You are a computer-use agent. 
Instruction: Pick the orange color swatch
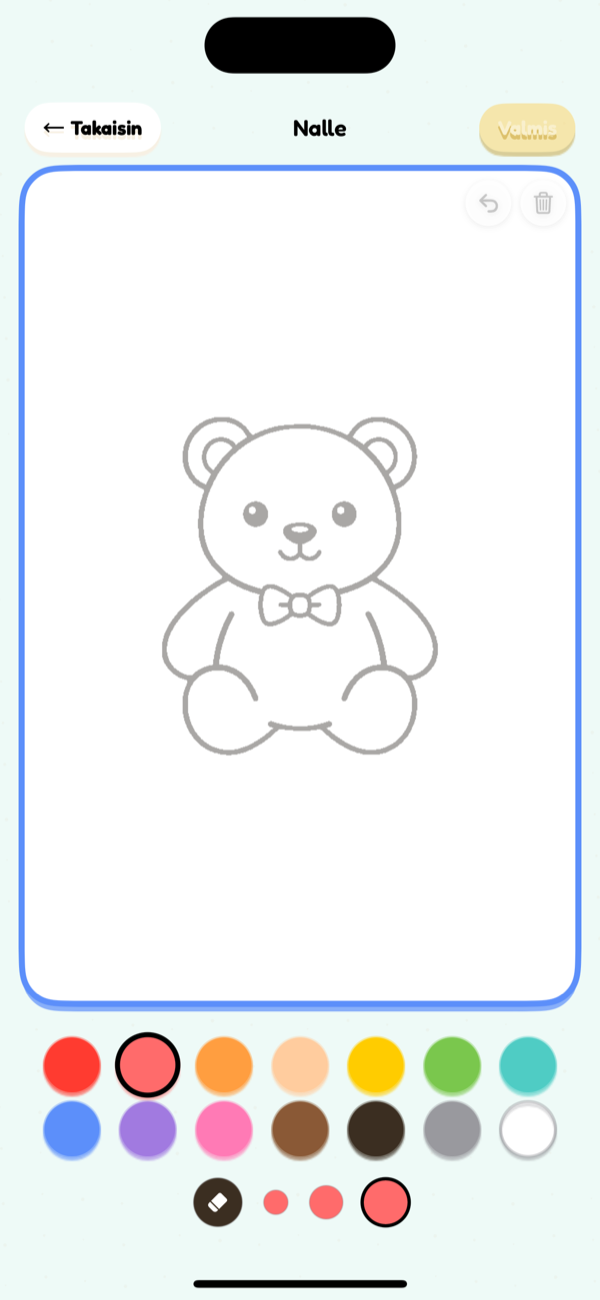click(224, 1065)
